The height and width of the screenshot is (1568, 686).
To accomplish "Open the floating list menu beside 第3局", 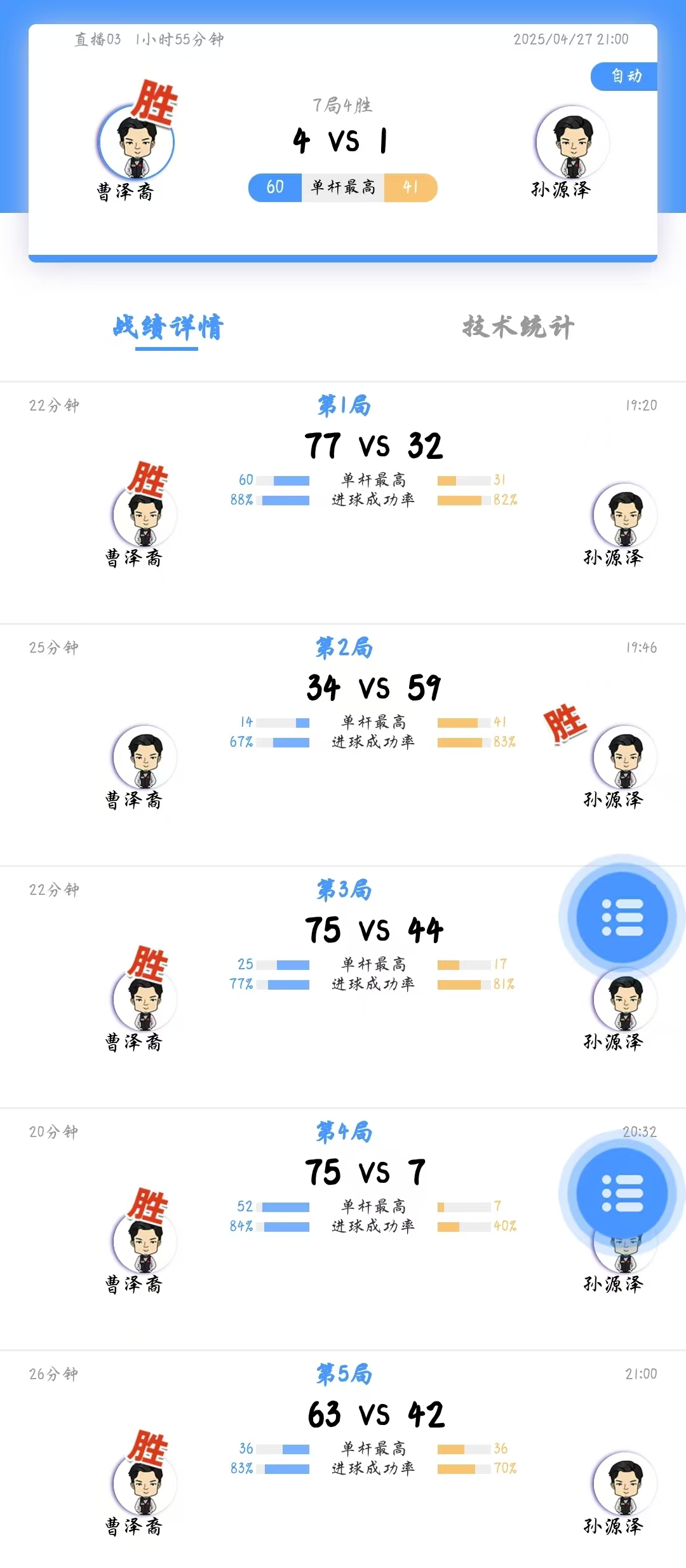I will point(622,917).
